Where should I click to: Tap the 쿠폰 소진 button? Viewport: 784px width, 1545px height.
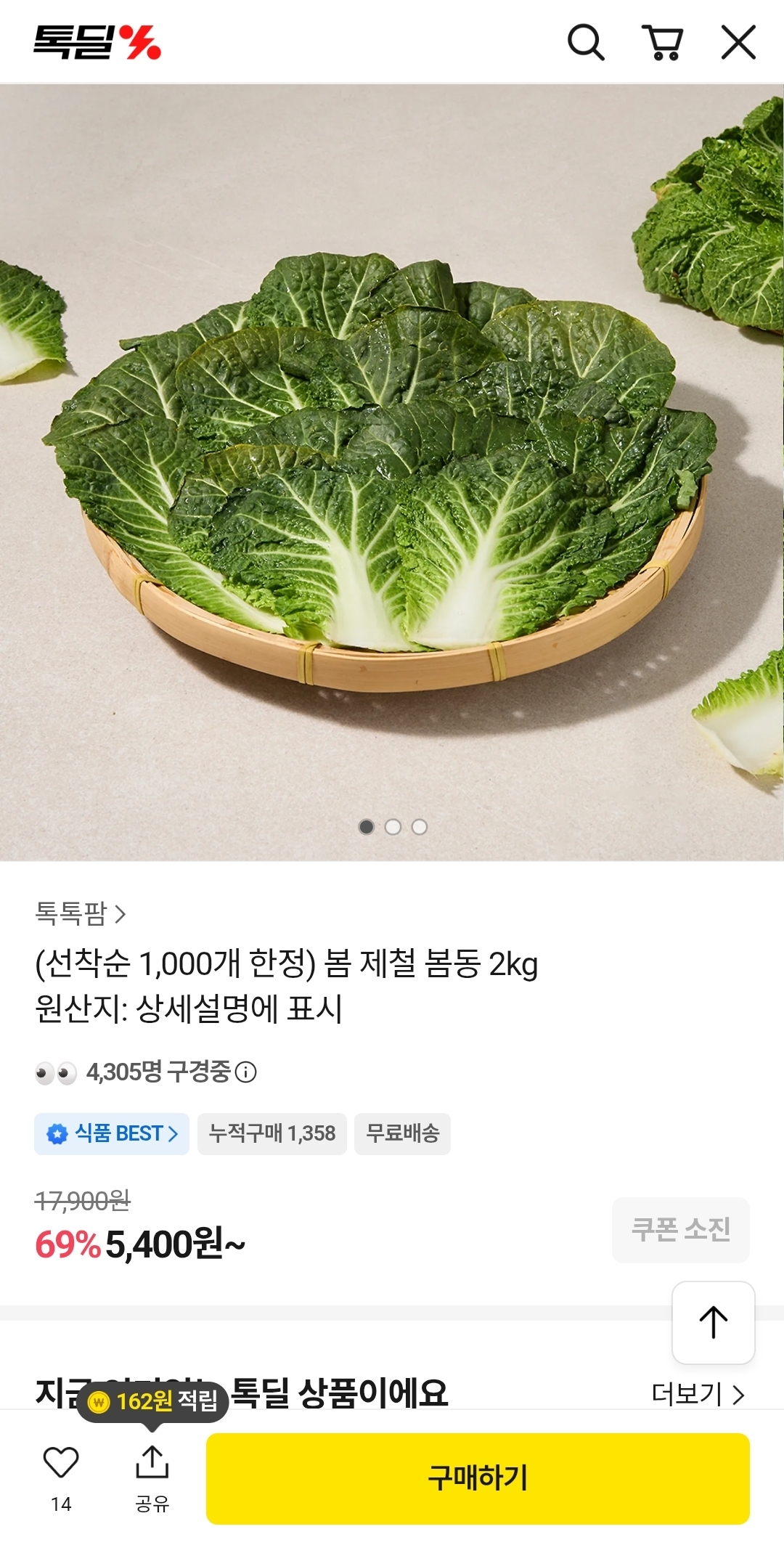(x=680, y=1229)
